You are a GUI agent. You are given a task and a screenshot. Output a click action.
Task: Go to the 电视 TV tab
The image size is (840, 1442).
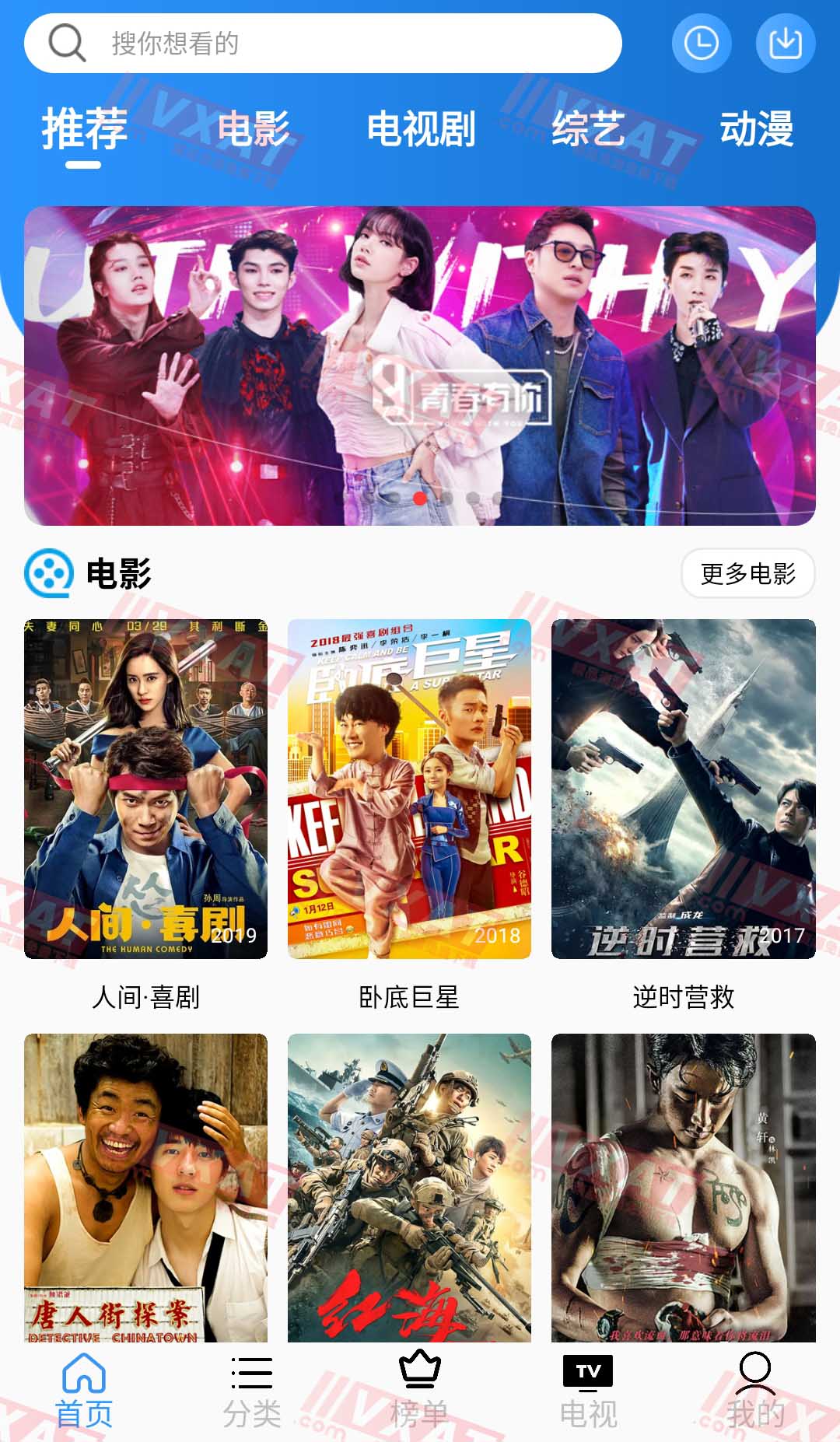[x=588, y=1392]
